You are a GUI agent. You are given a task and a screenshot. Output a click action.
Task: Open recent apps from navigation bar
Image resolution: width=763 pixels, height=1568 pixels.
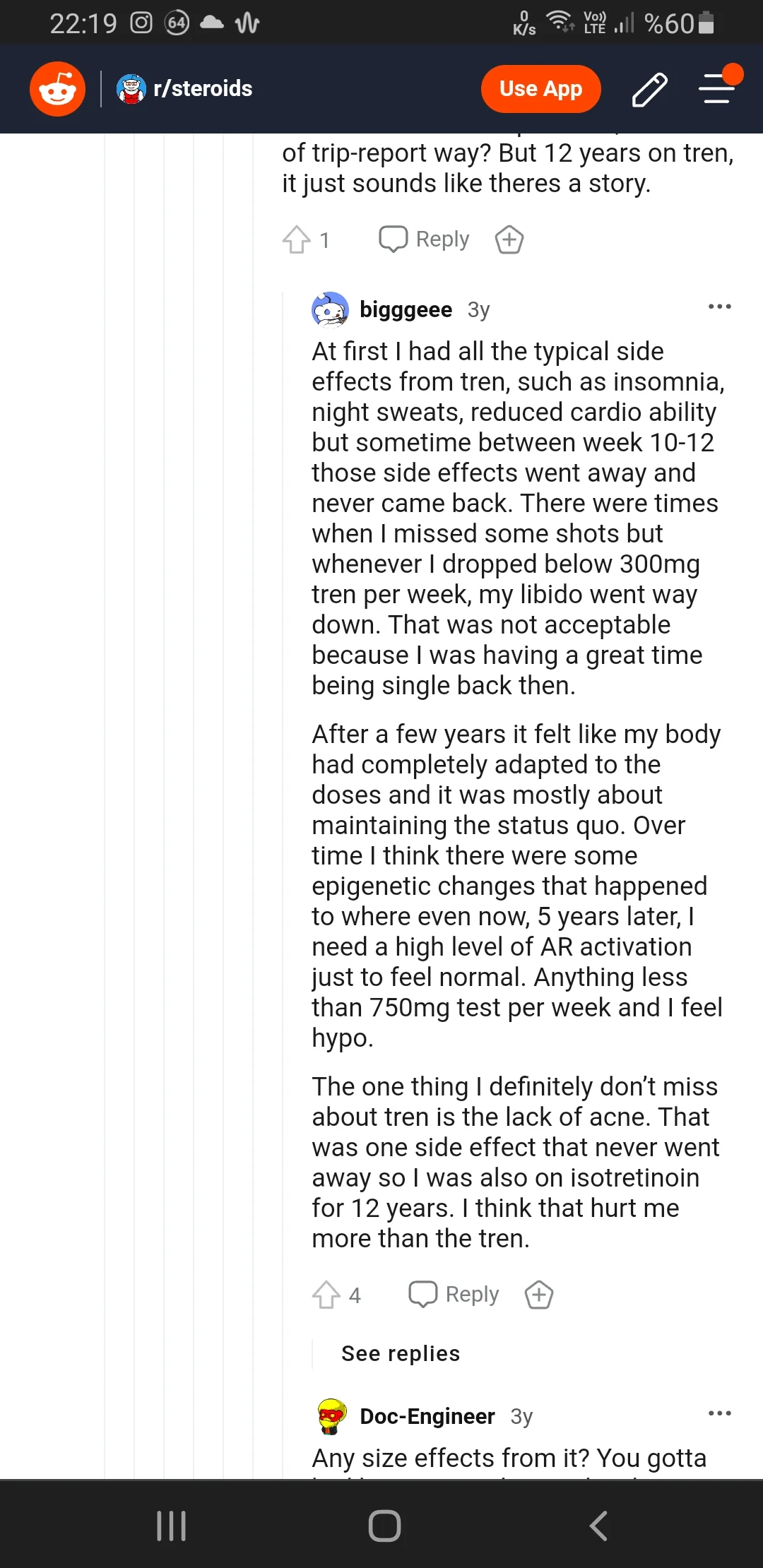pos(171,1526)
